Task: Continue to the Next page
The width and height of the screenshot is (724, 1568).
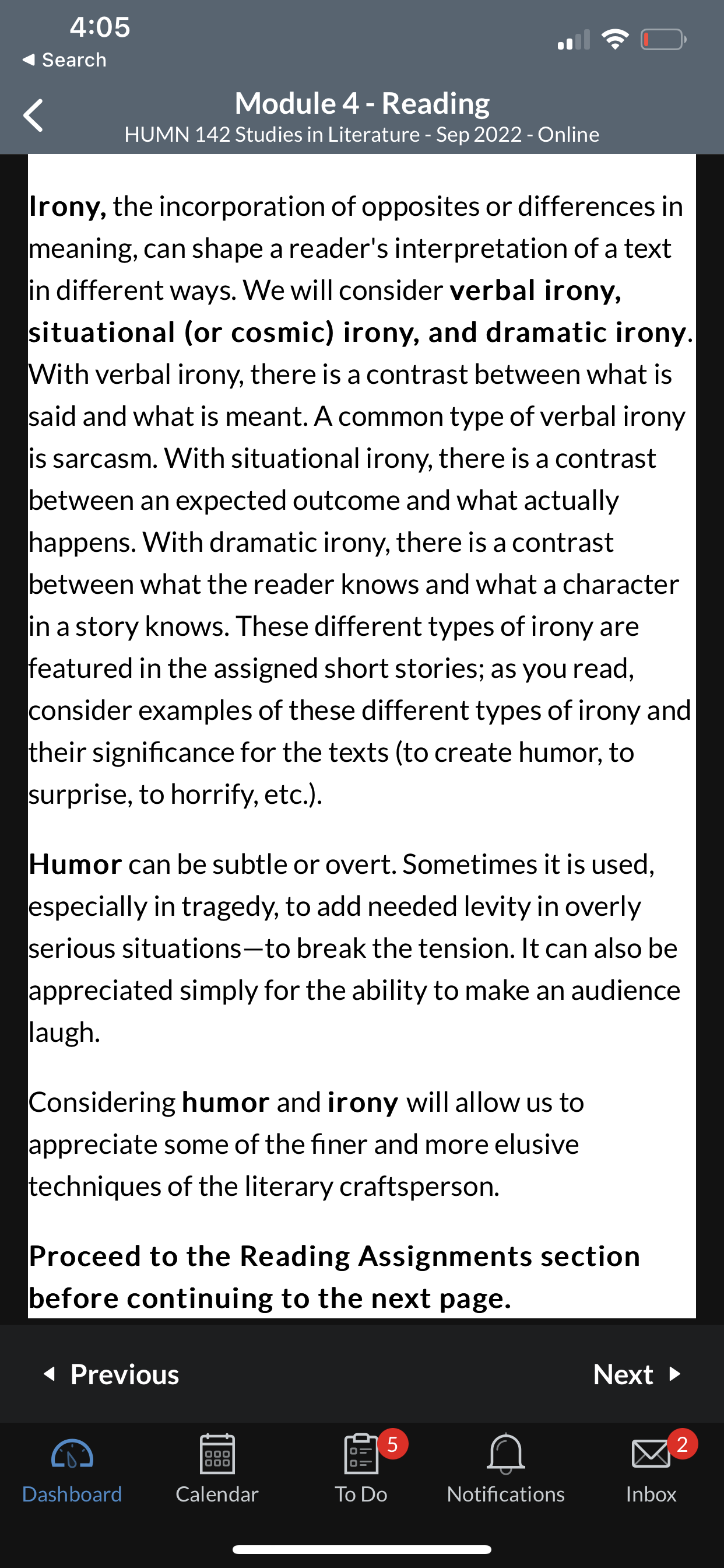Action: tap(637, 1374)
